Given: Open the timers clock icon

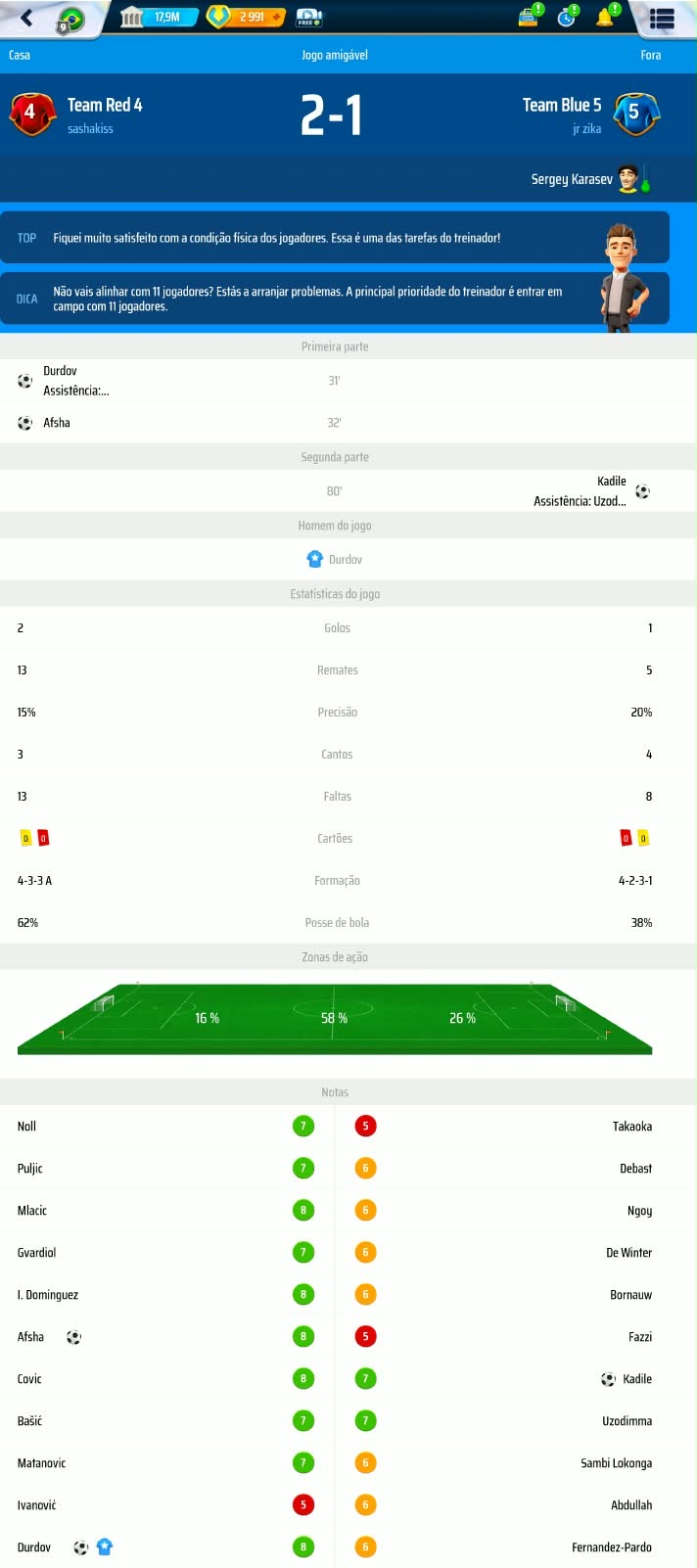Looking at the screenshot, I should [568, 16].
